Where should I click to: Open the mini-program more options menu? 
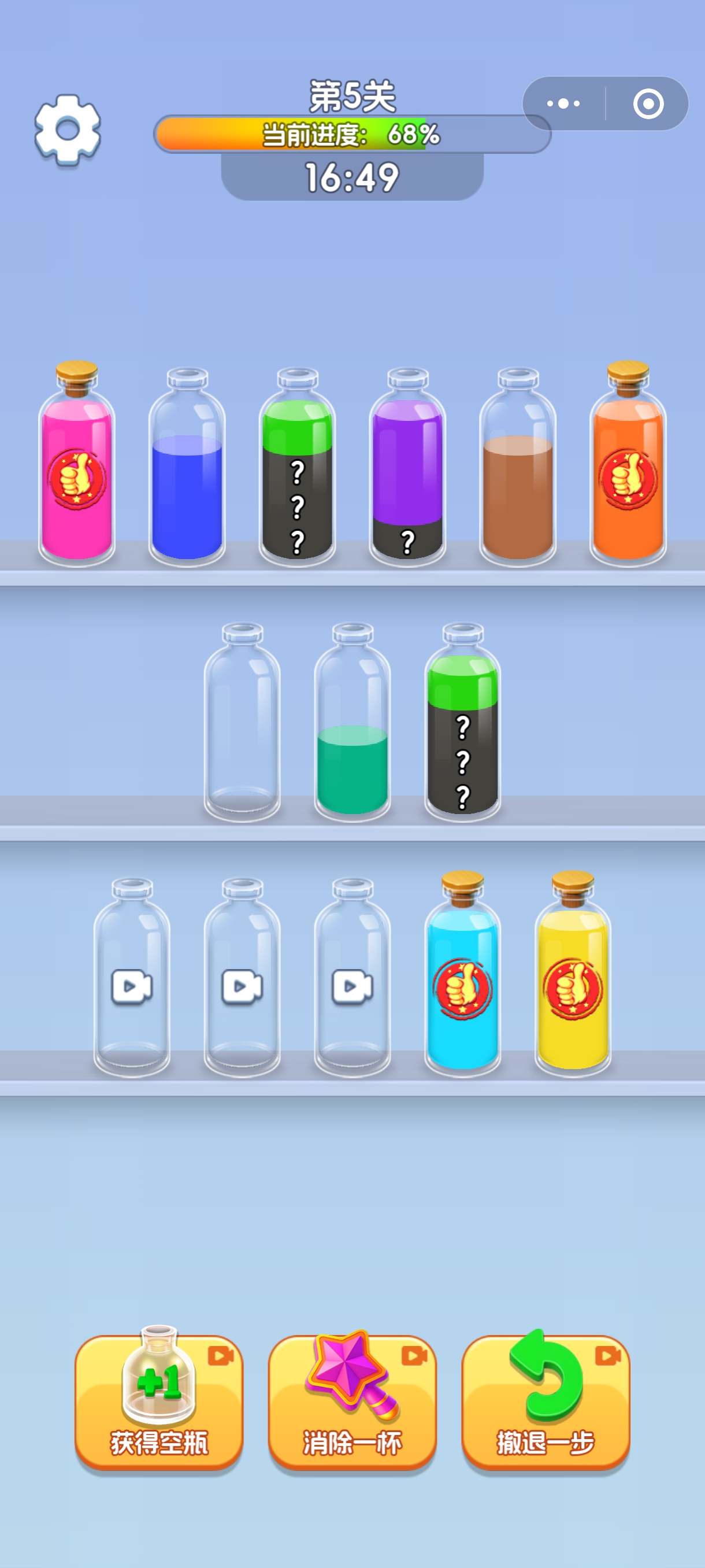(x=563, y=103)
